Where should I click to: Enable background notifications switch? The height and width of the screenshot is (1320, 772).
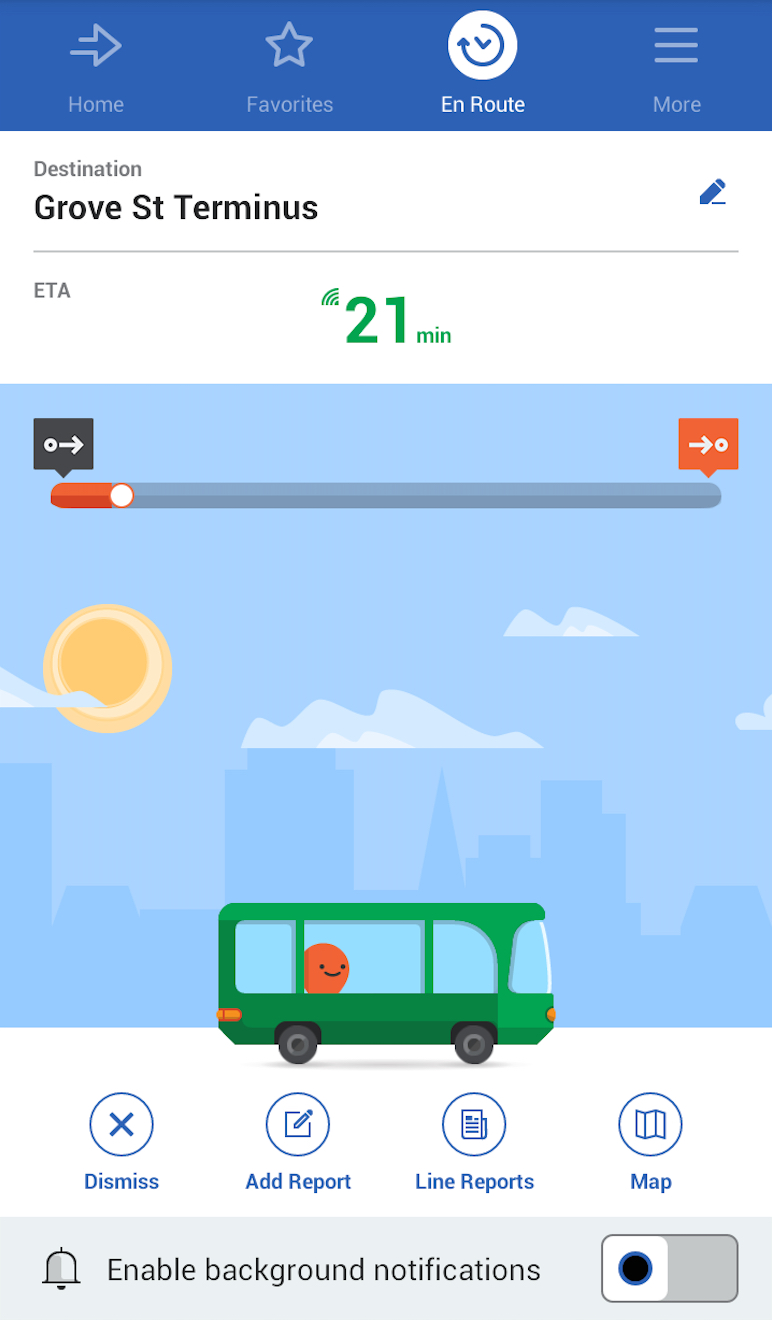coord(670,1269)
